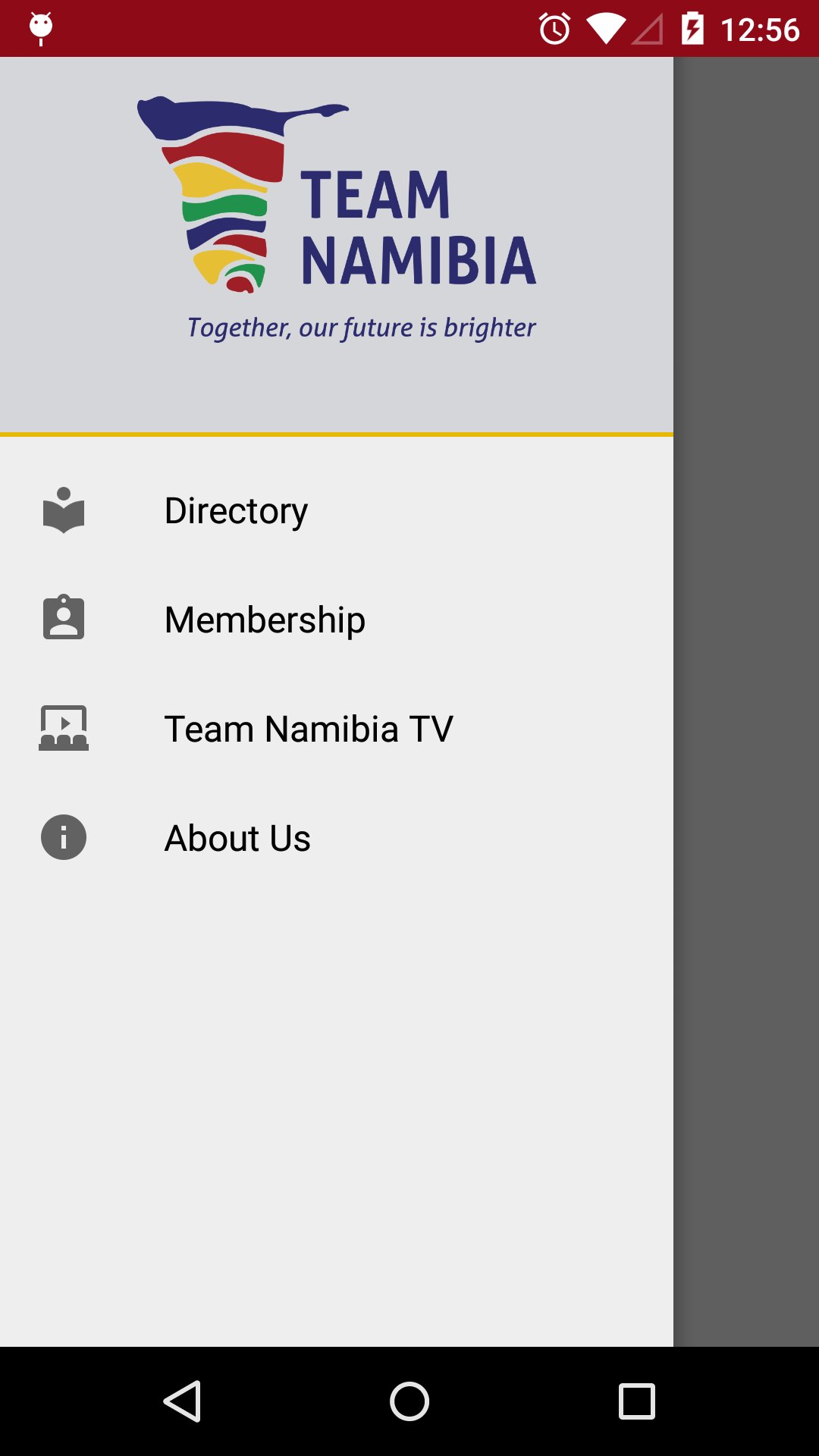Tap the slogan 'Together, our future is brighter'
819x1456 pixels.
tap(362, 327)
